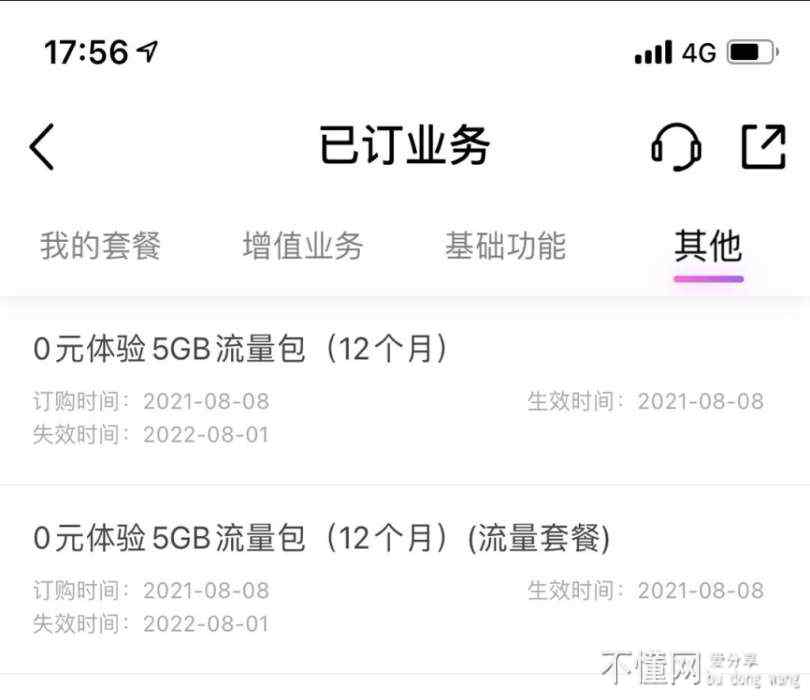Share this page using the share icon
This screenshot has height=700, width=810.
(x=763, y=147)
